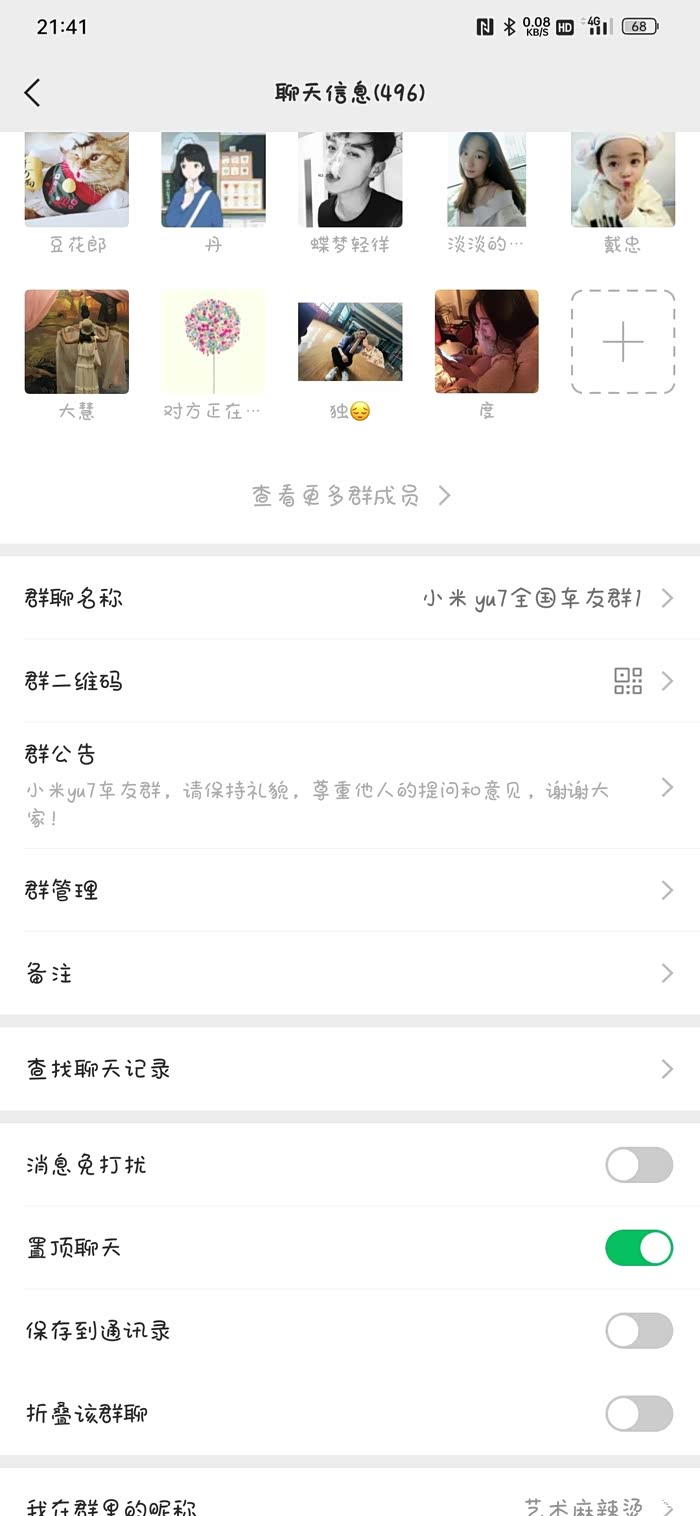Select the member named 丹
700x1516 pixels.
pyautogui.click(x=213, y=181)
